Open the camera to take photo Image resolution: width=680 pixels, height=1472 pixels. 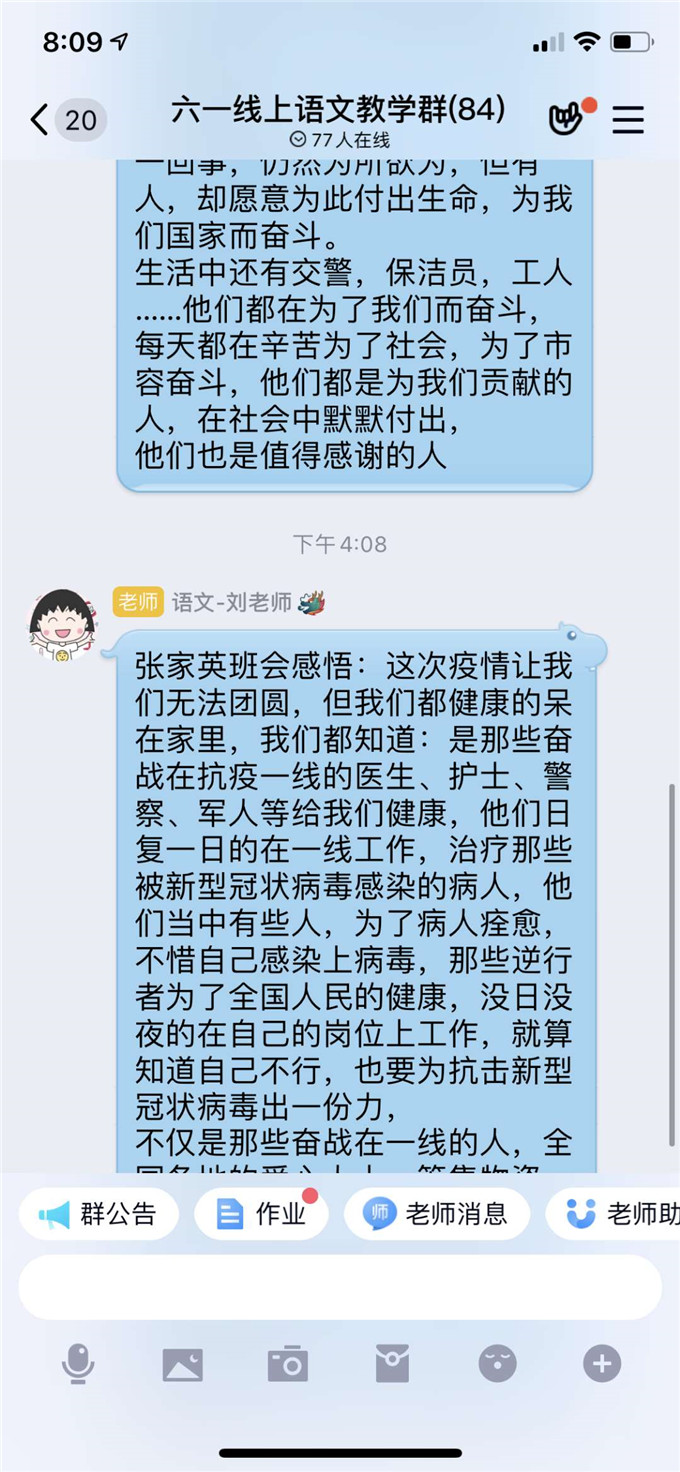point(288,1363)
